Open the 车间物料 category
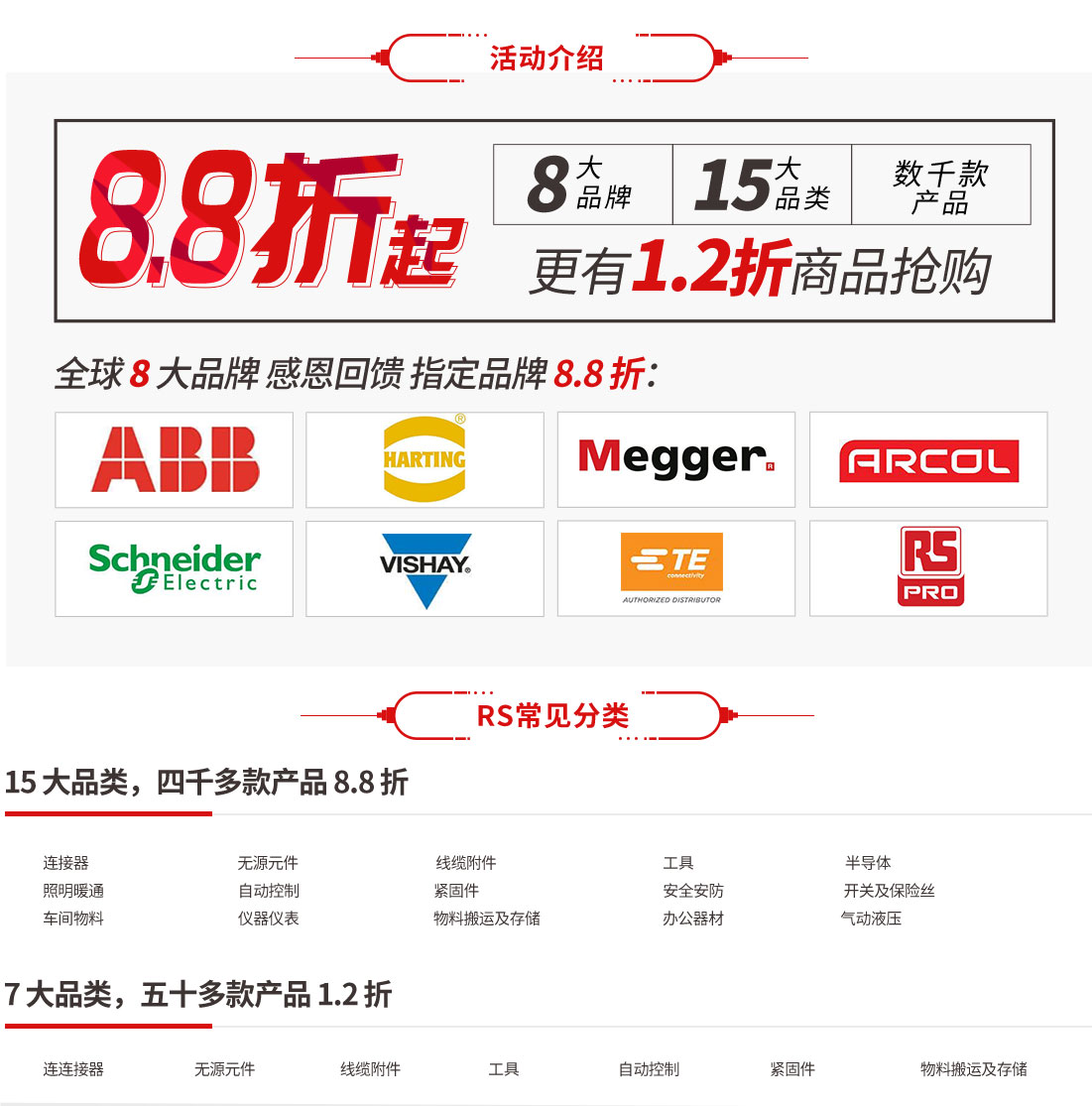The width and height of the screenshot is (1092, 1106). 73,919
